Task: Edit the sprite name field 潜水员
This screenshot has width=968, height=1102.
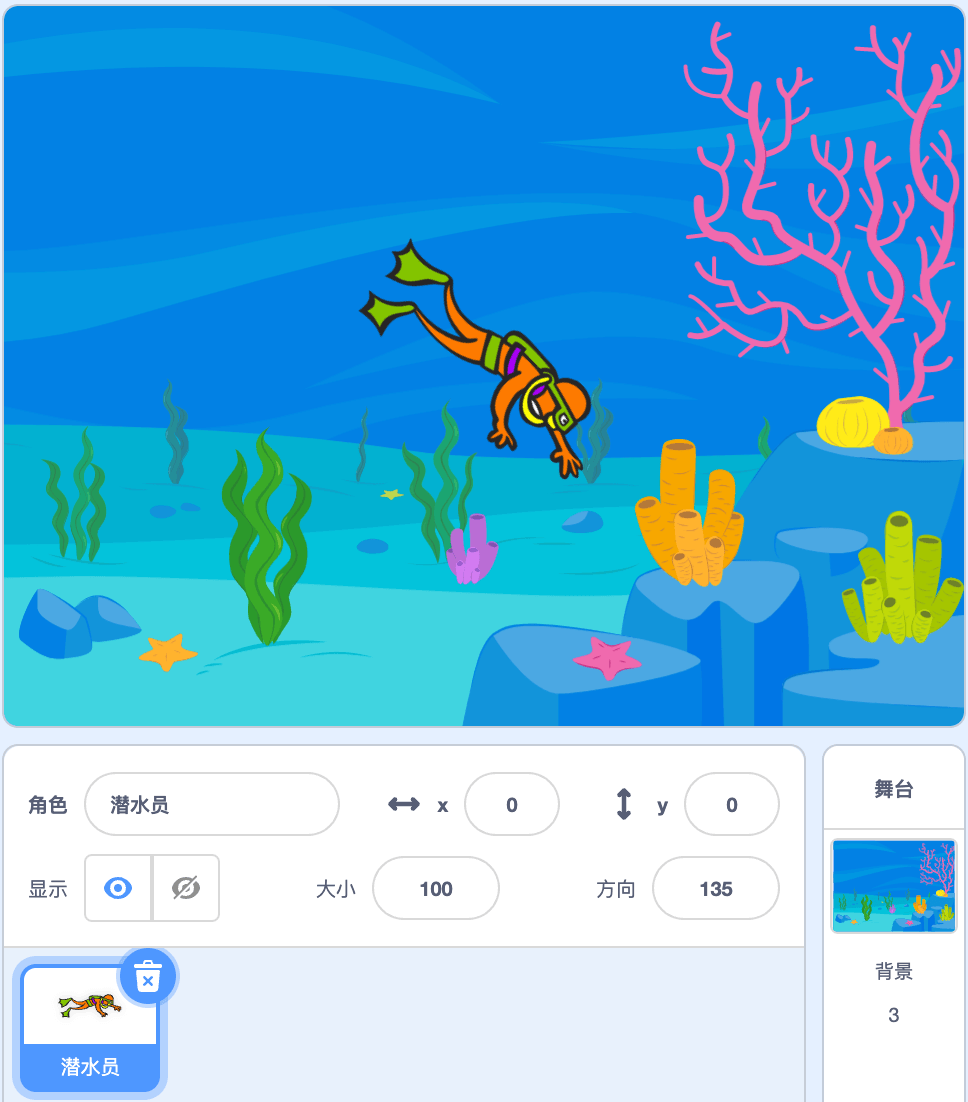Action: [212, 804]
